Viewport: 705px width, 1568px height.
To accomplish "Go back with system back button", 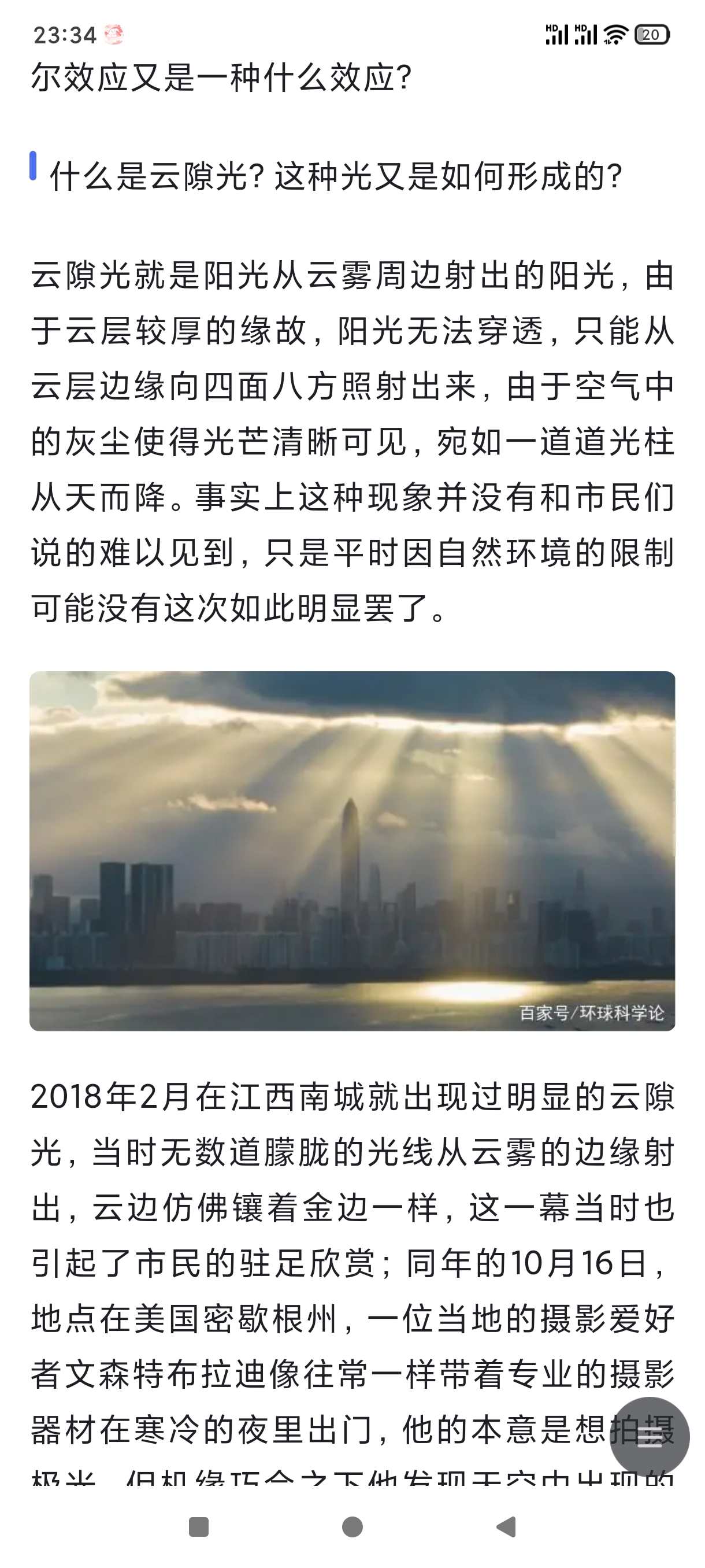I will click(x=506, y=1526).
